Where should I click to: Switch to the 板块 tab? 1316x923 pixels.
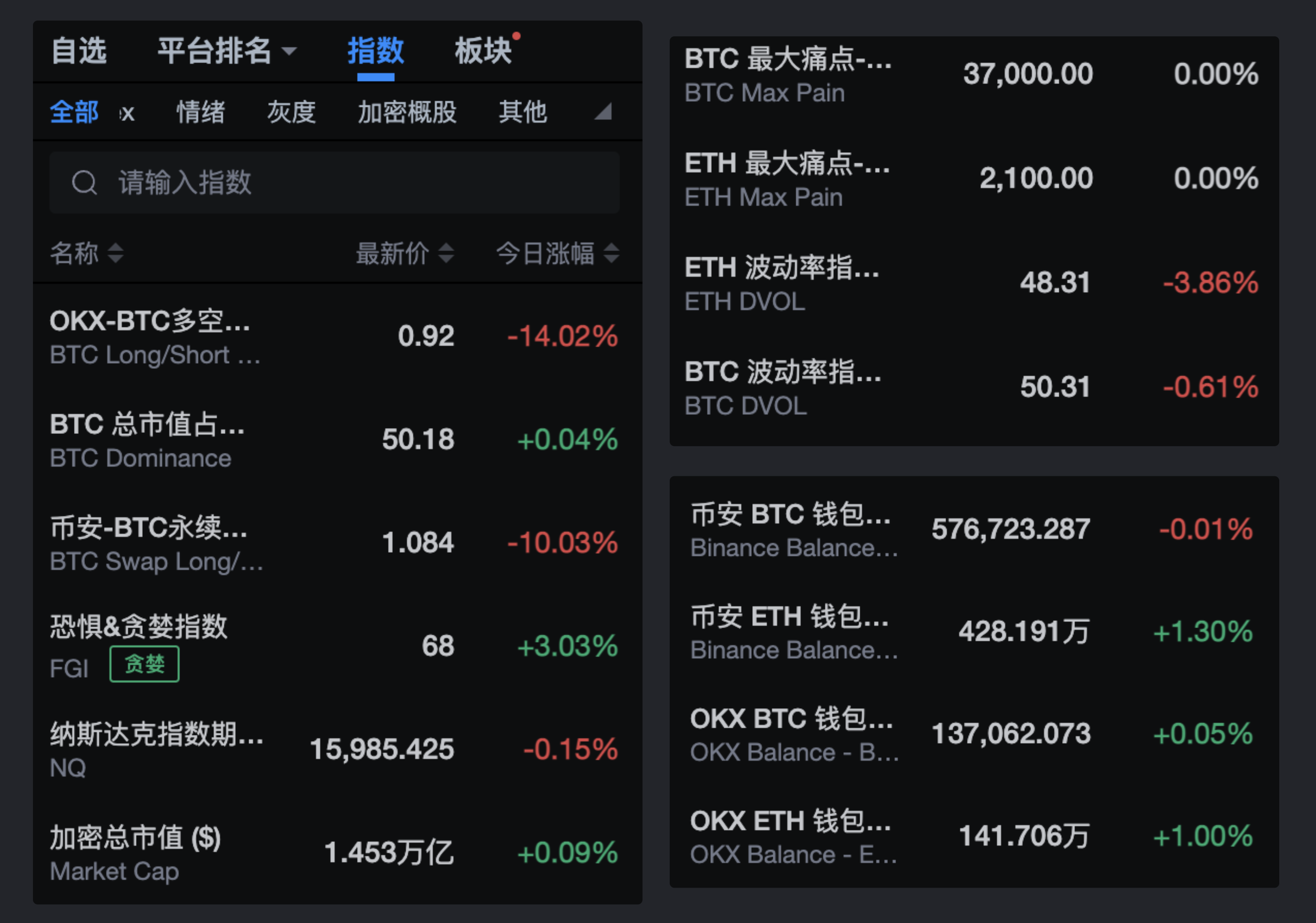tap(483, 51)
